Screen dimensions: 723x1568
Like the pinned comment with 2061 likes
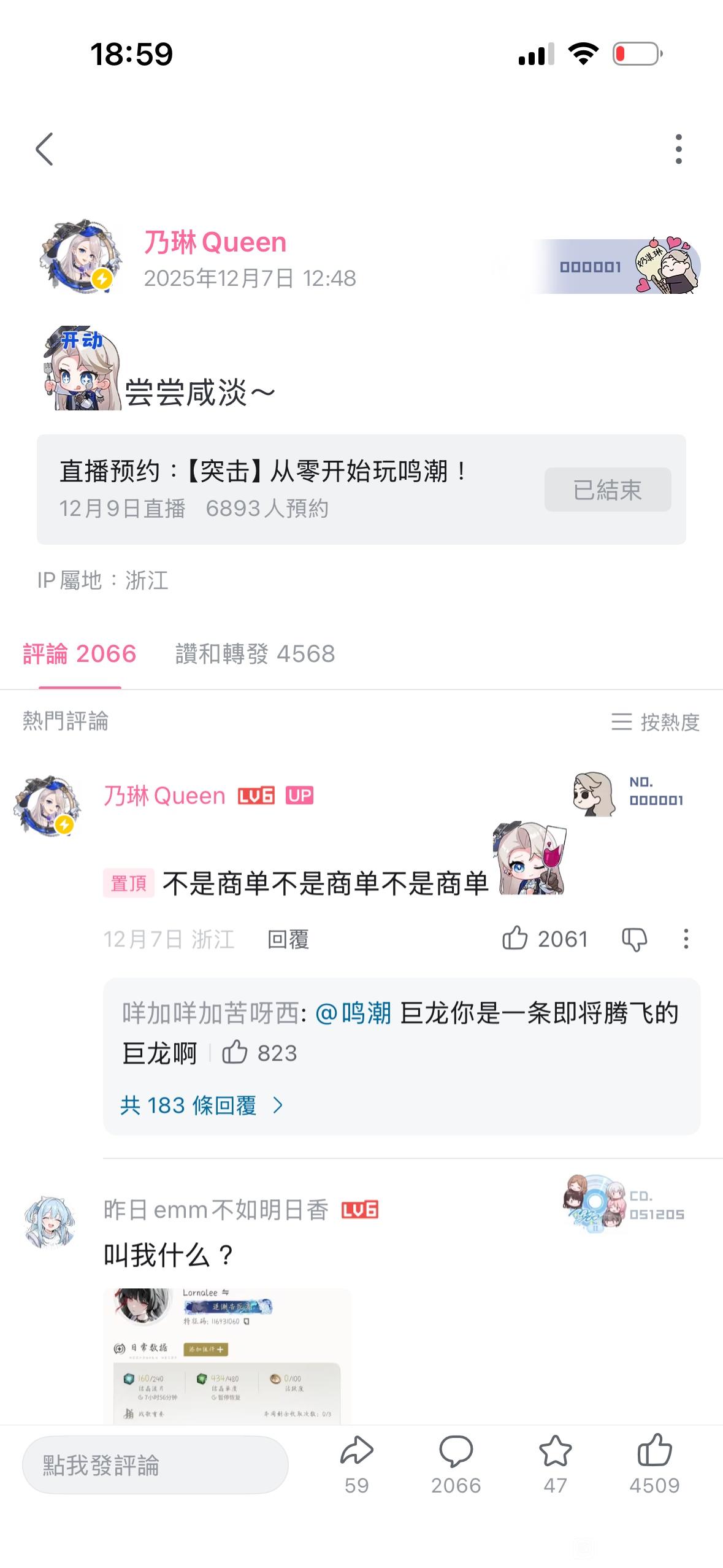[515, 939]
